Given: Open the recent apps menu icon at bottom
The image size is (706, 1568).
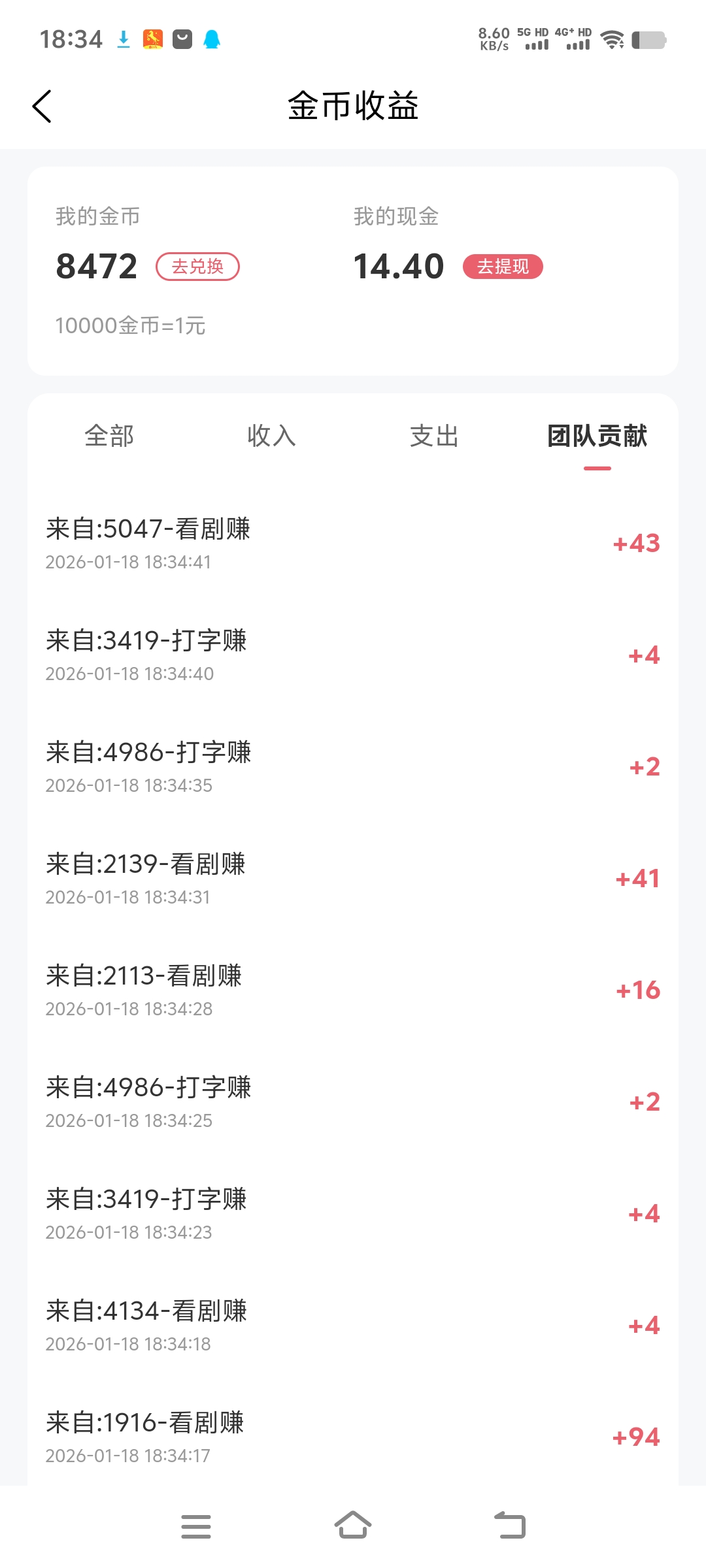Looking at the screenshot, I should pyautogui.click(x=195, y=1526).
